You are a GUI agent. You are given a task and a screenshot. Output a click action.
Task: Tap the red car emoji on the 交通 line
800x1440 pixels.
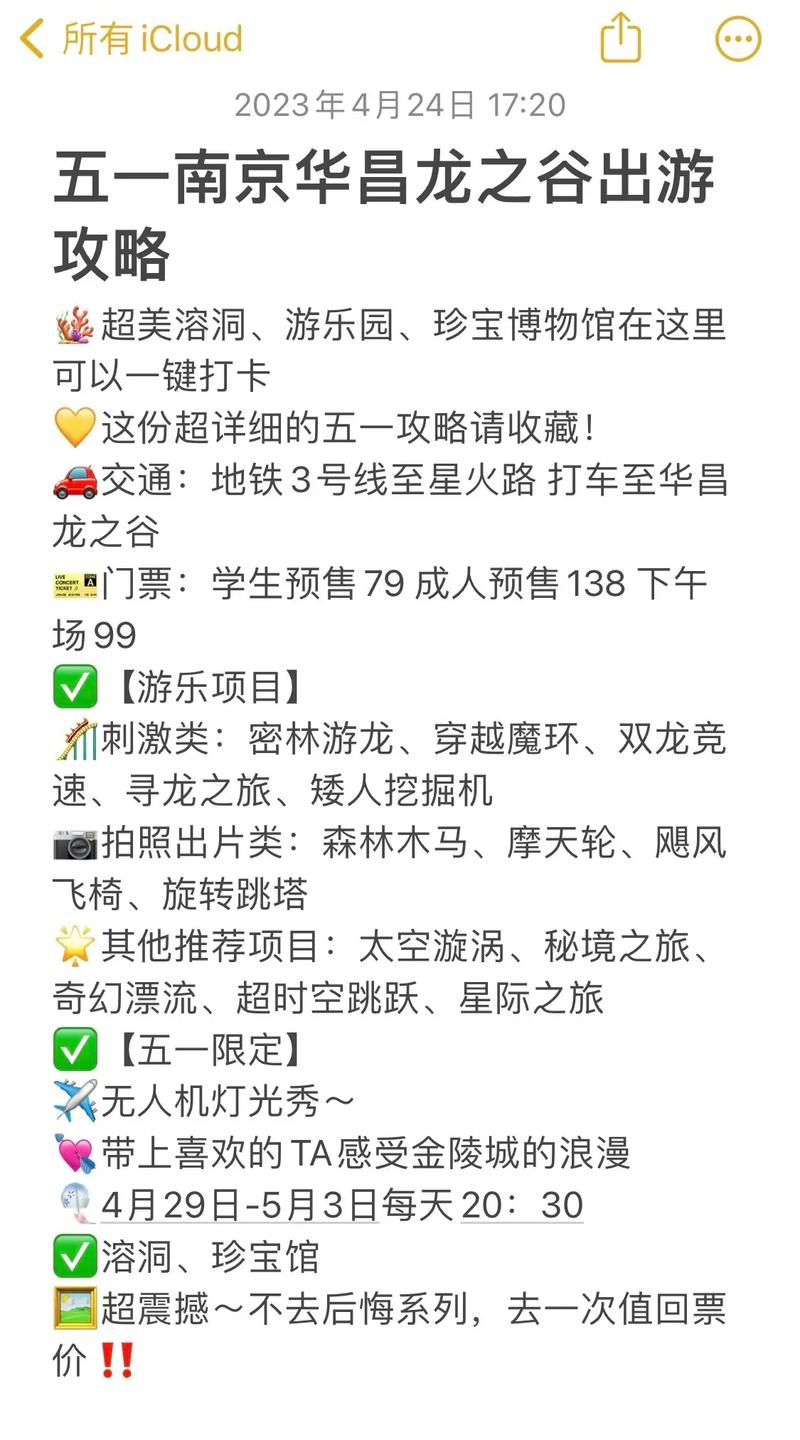(73, 480)
